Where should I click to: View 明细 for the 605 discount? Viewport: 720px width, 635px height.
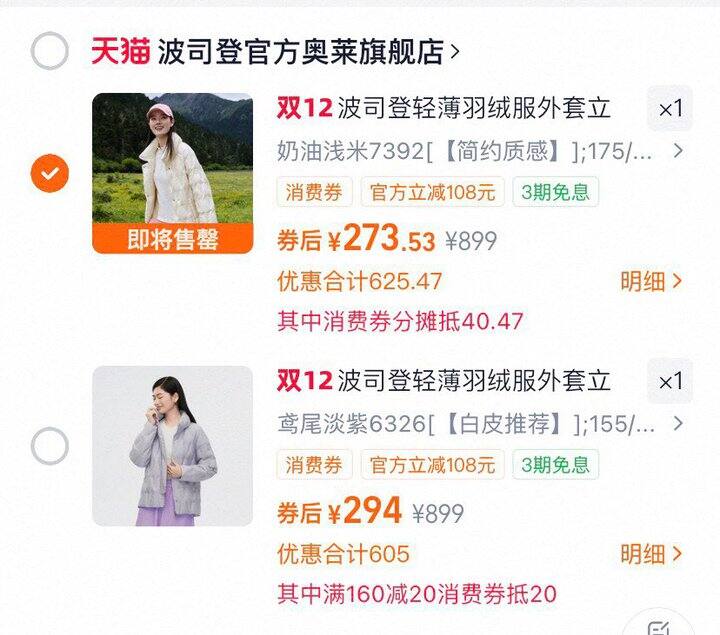[651, 554]
